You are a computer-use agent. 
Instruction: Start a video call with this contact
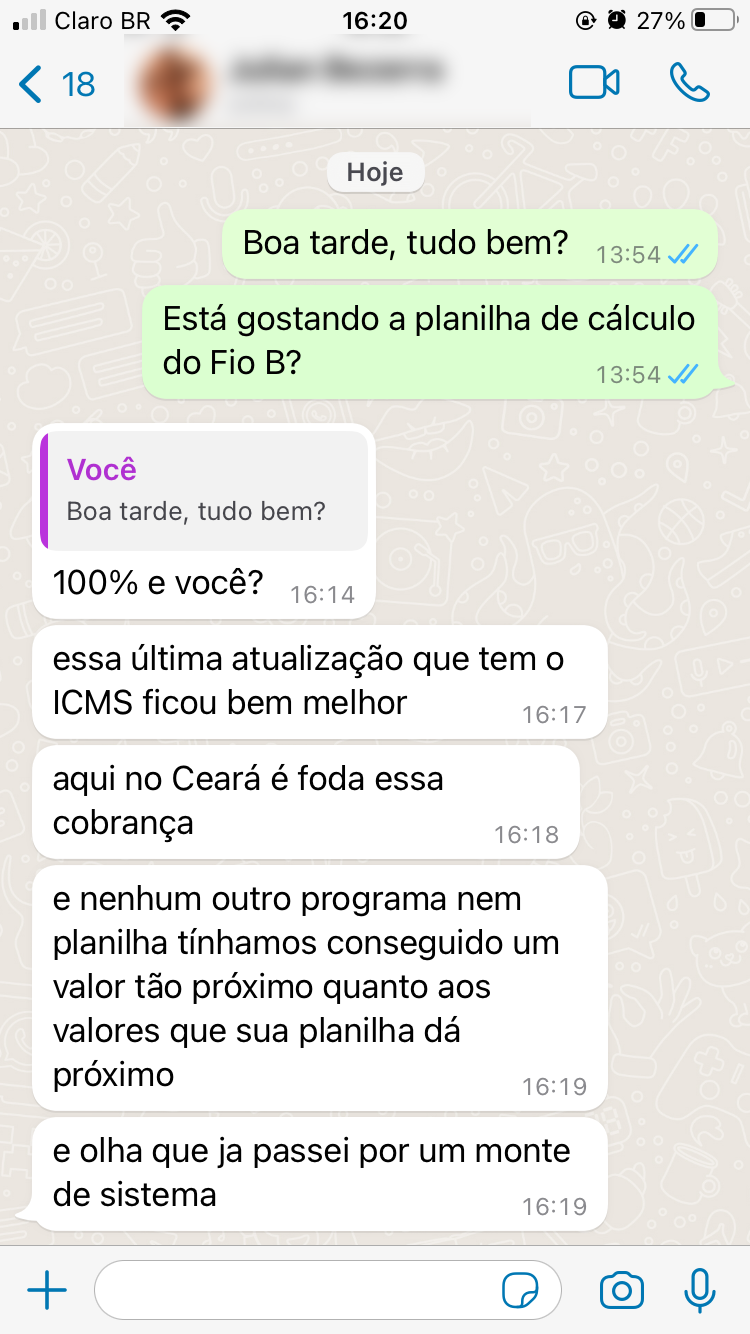[x=594, y=83]
